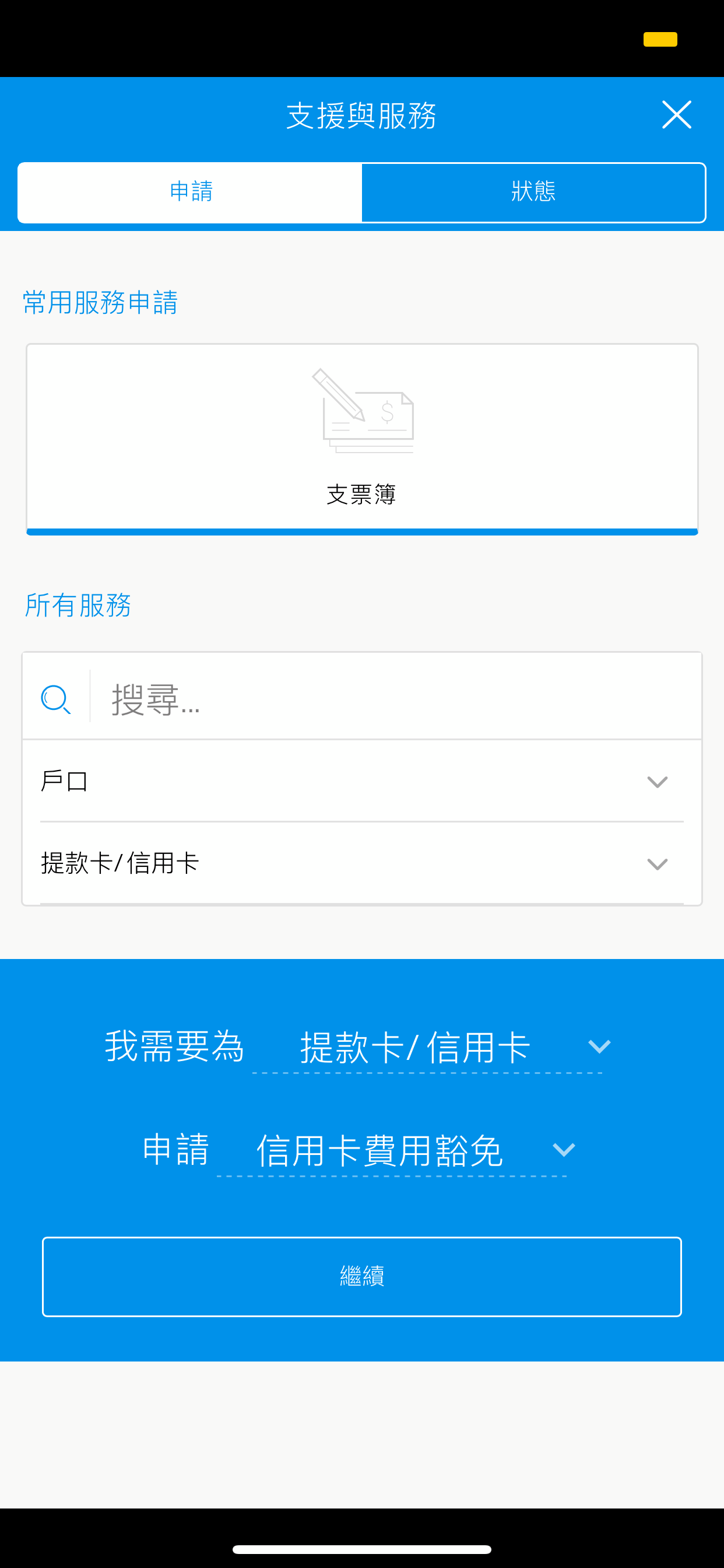This screenshot has height=1568, width=724.
Task: Open the 支票簿 service card
Action: pyautogui.click(x=362, y=439)
